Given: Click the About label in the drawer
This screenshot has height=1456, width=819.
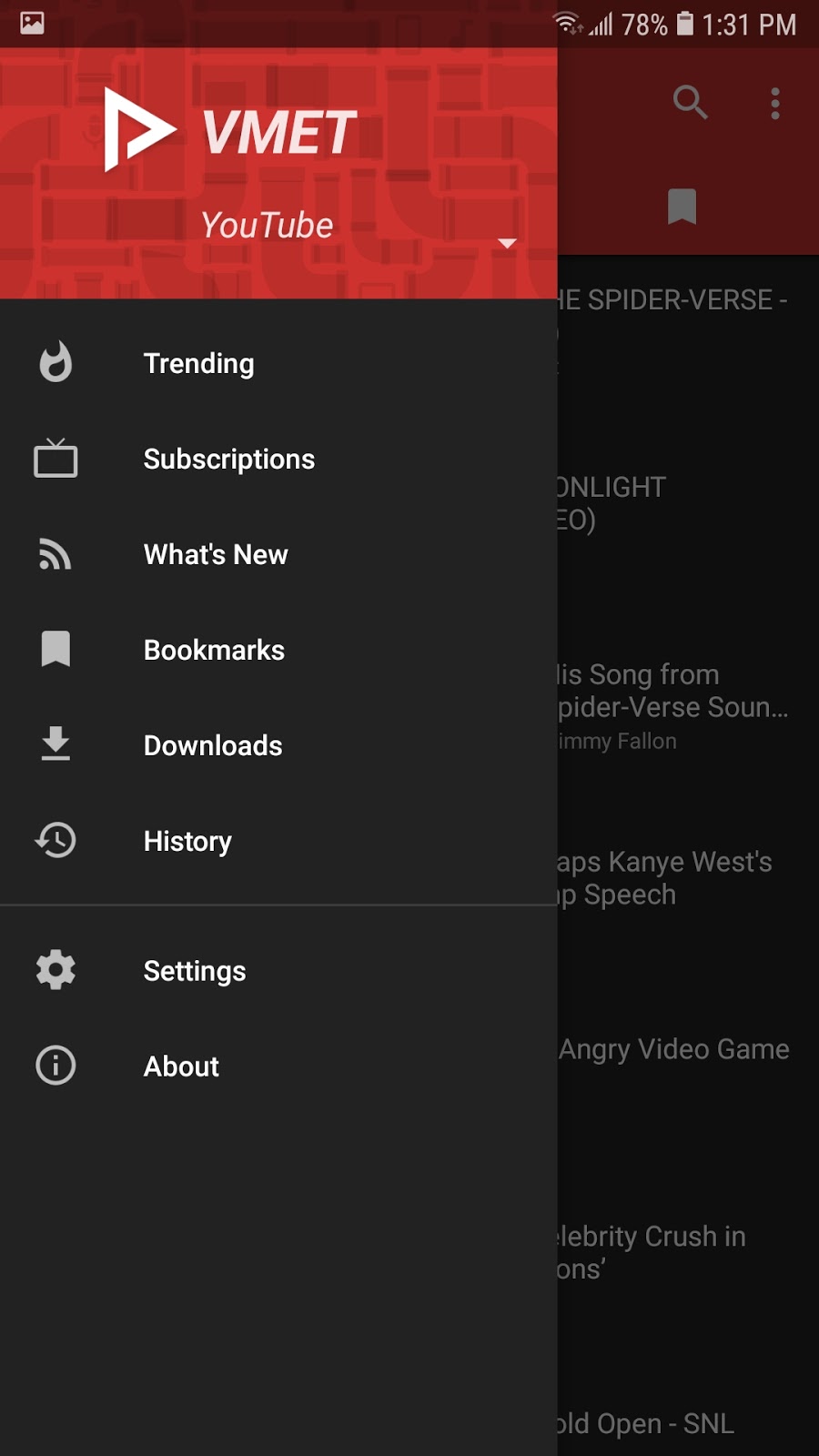Looking at the screenshot, I should [x=180, y=1066].
